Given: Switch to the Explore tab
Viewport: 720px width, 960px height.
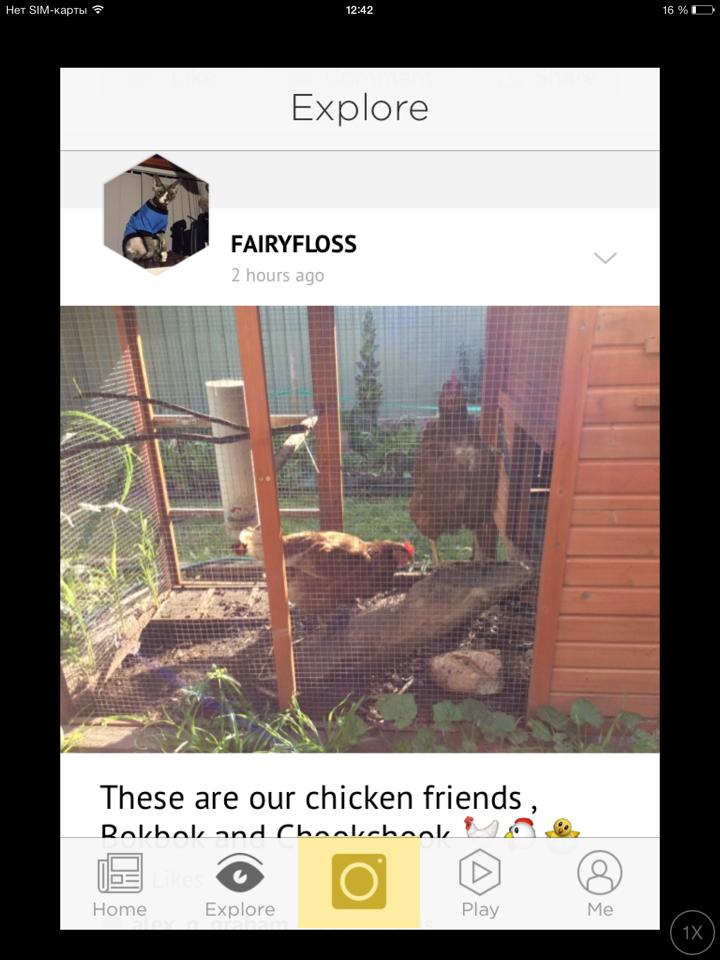Looking at the screenshot, I should [240, 884].
